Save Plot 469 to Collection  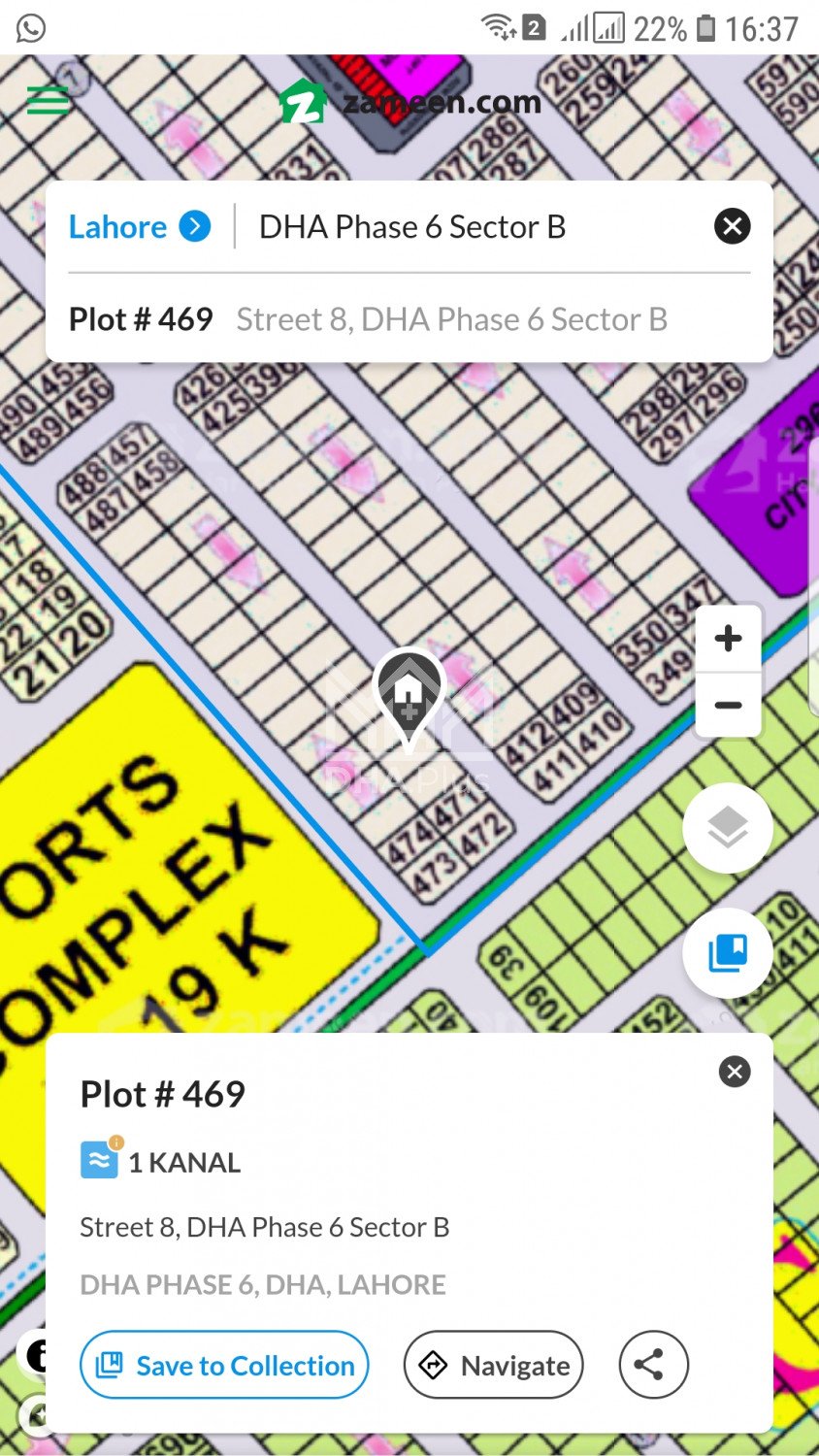224,1365
